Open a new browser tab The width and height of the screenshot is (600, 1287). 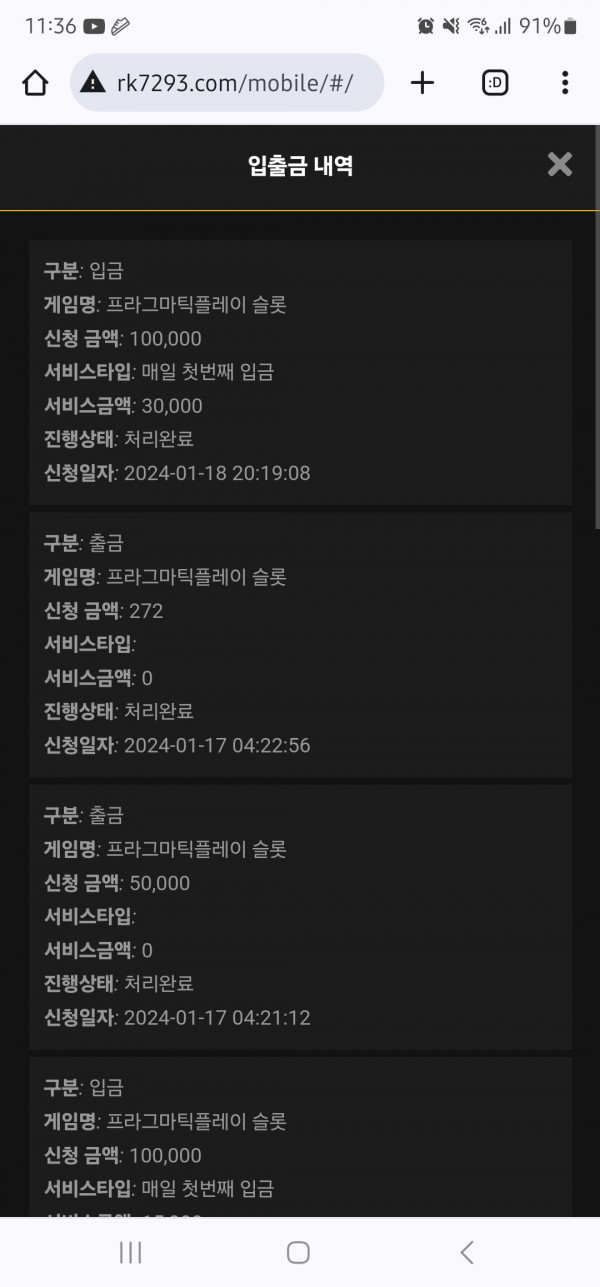point(423,83)
